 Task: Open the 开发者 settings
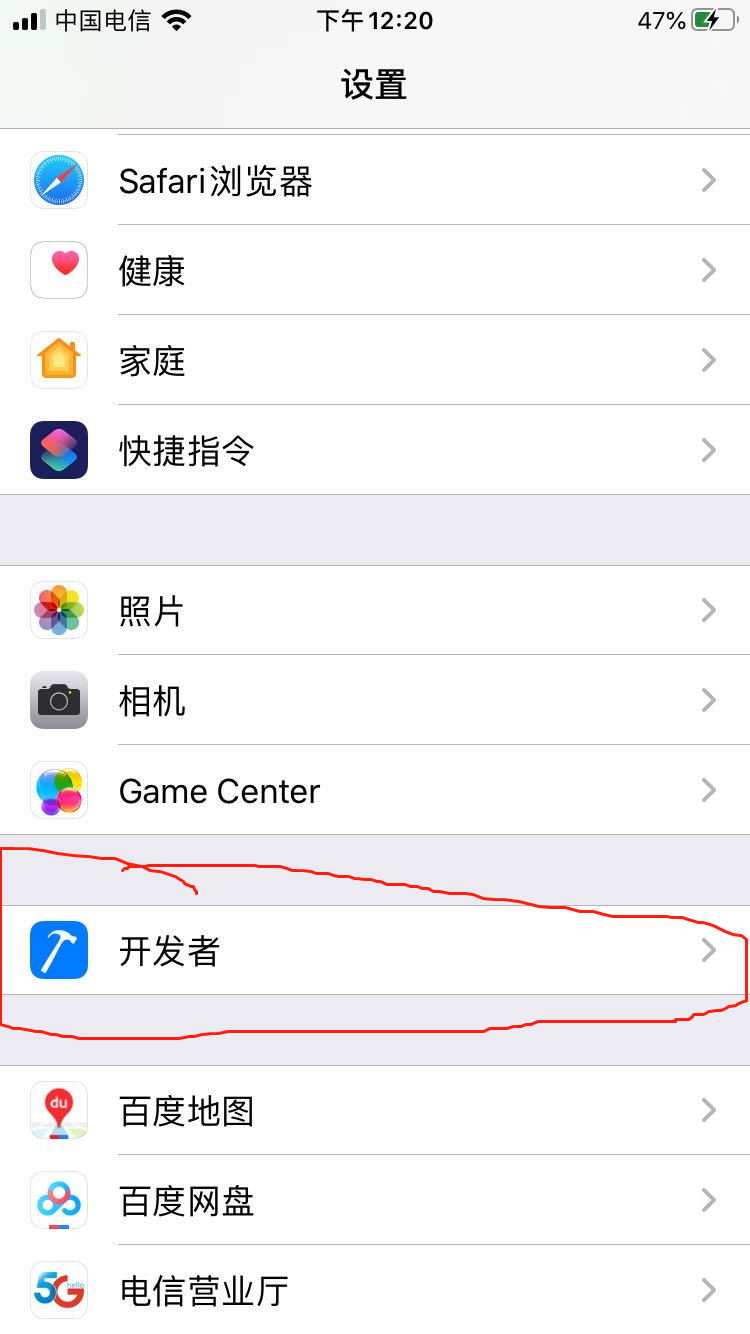[x=375, y=951]
